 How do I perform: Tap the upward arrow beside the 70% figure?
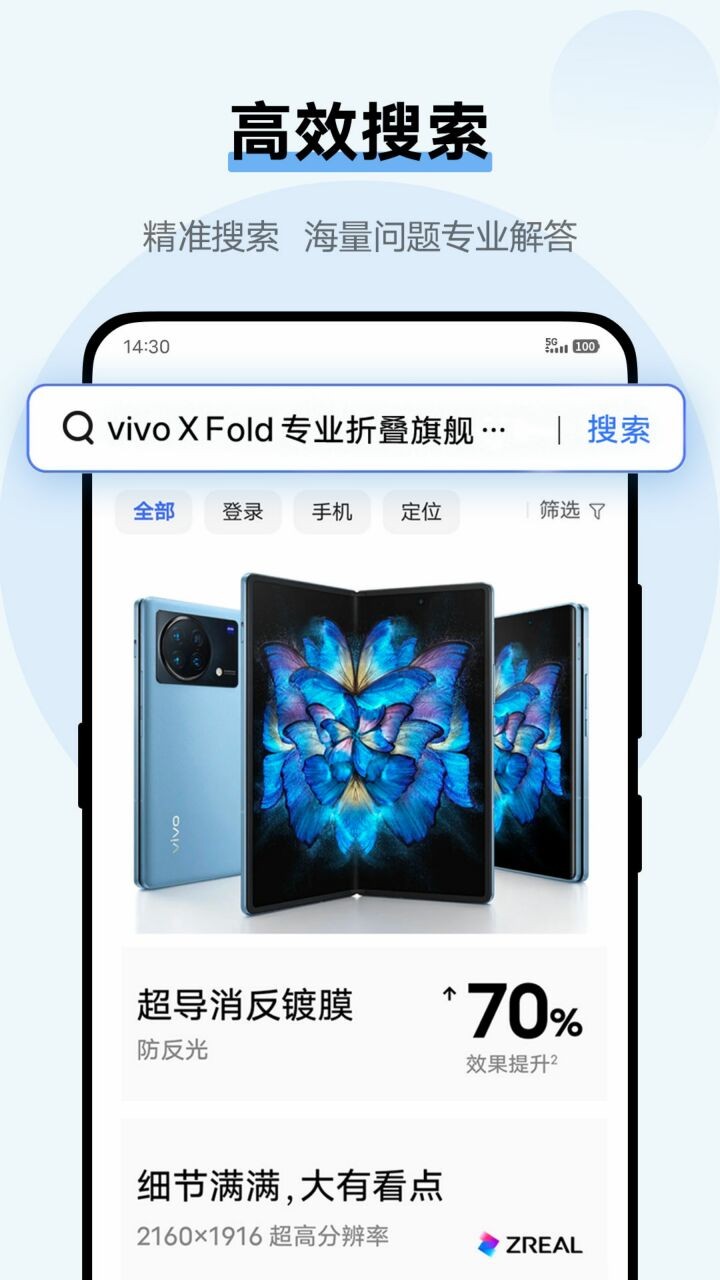pyautogui.click(x=449, y=995)
